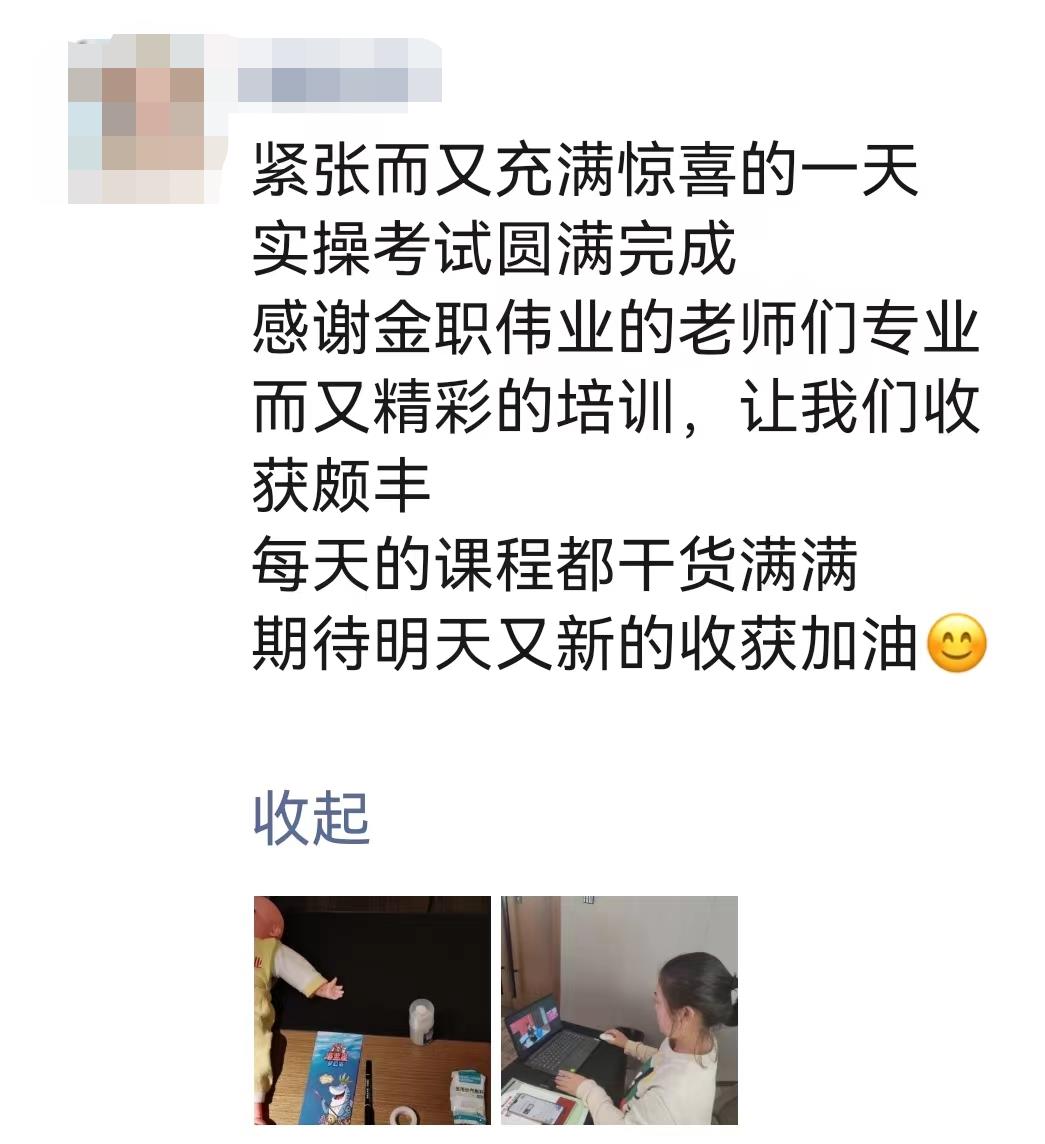The height and width of the screenshot is (1144, 1045).
Task: Open the photo of the girl using a laptop
Action: [619, 1010]
